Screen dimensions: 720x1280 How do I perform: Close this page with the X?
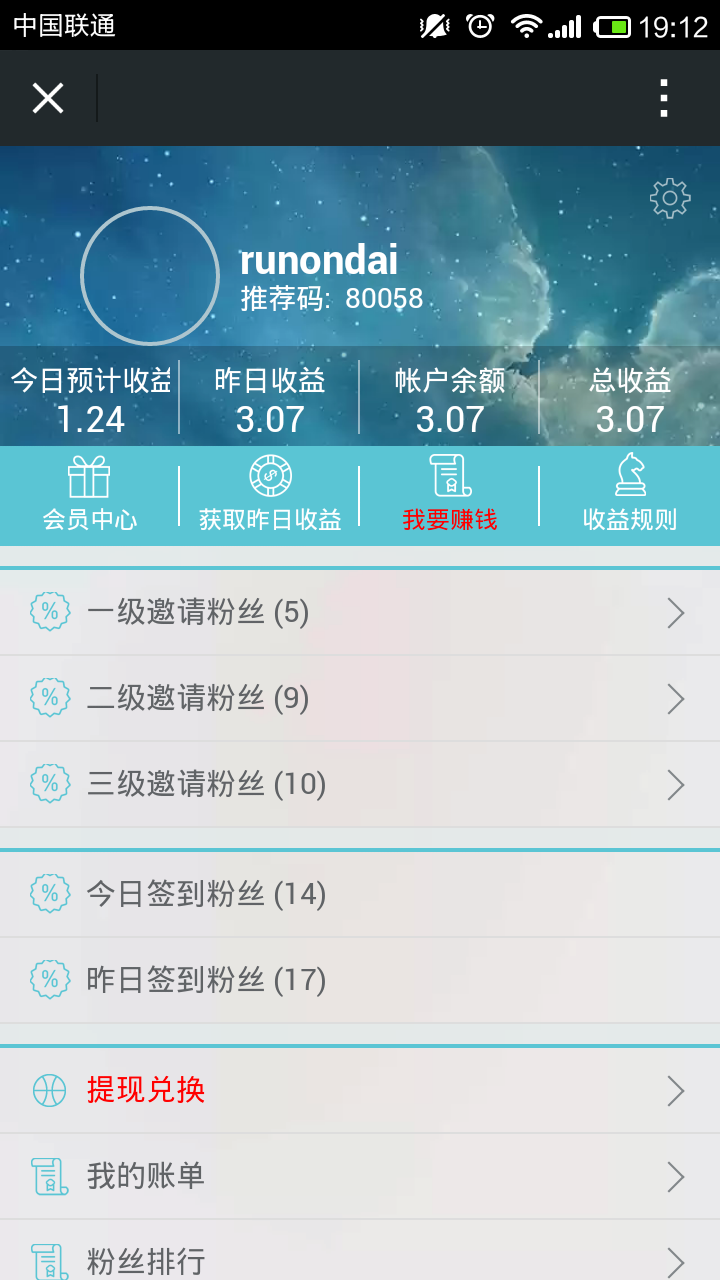[48, 98]
